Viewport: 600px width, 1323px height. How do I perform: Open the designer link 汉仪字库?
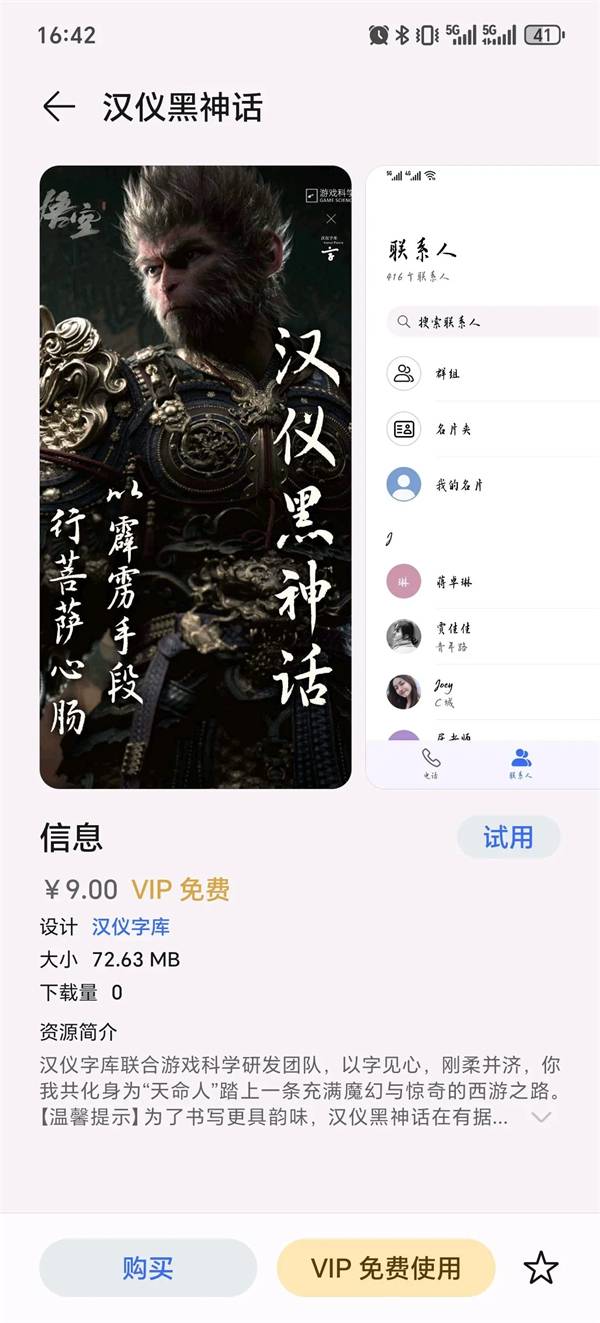(x=131, y=927)
